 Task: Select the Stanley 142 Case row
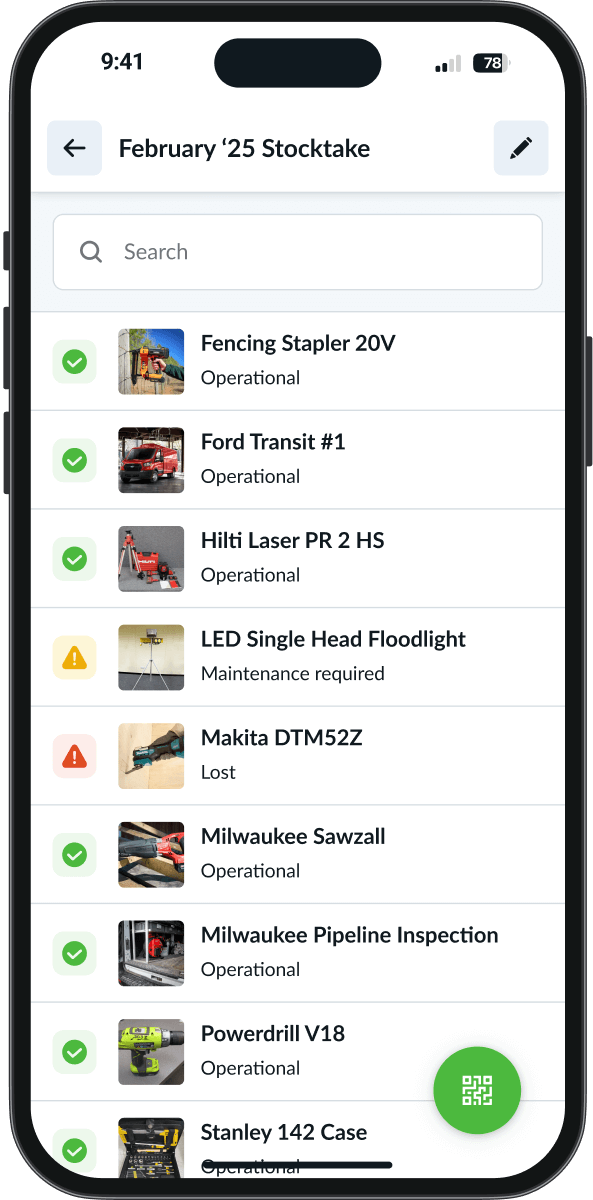[297, 1145]
